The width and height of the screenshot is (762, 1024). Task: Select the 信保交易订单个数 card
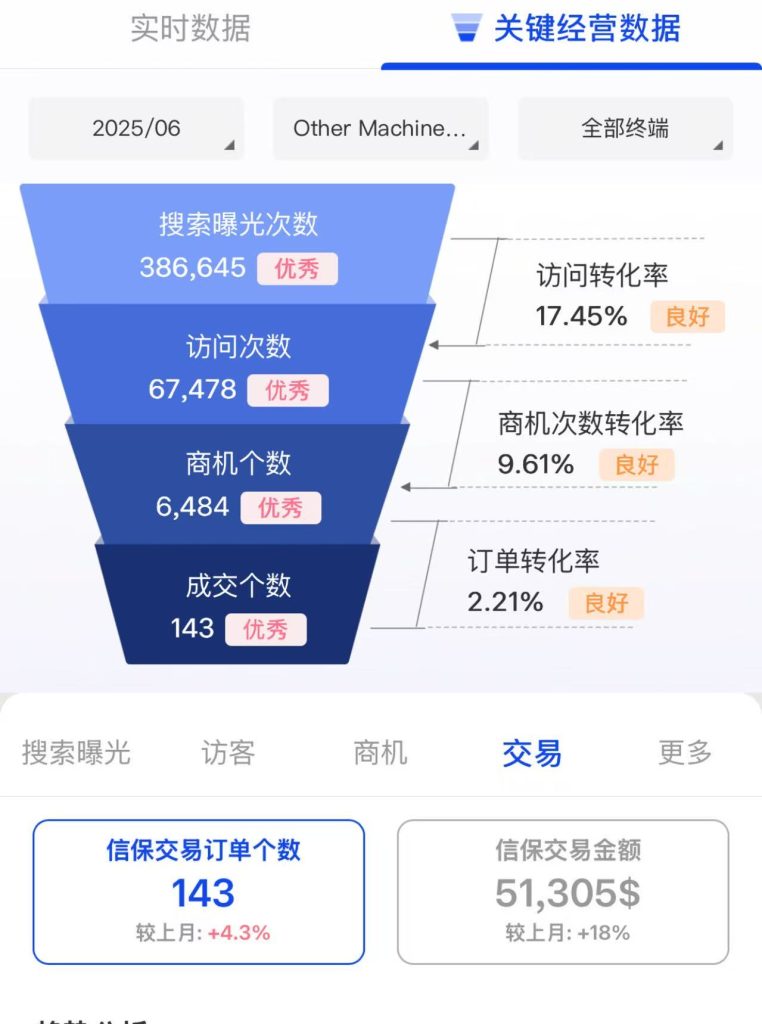[x=199, y=891]
